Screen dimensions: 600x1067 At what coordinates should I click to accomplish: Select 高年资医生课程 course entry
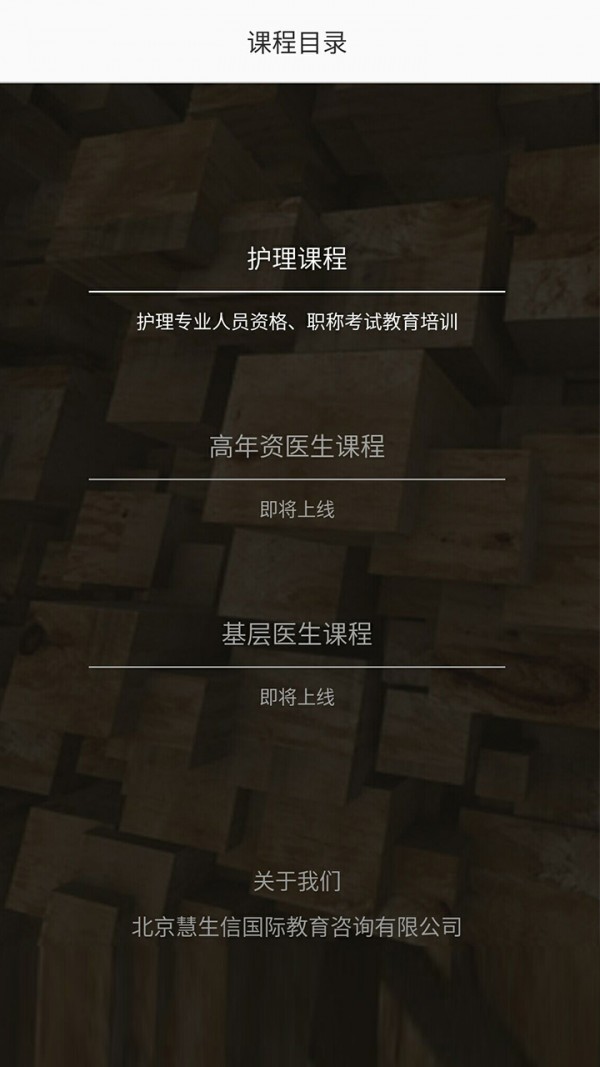point(297,447)
